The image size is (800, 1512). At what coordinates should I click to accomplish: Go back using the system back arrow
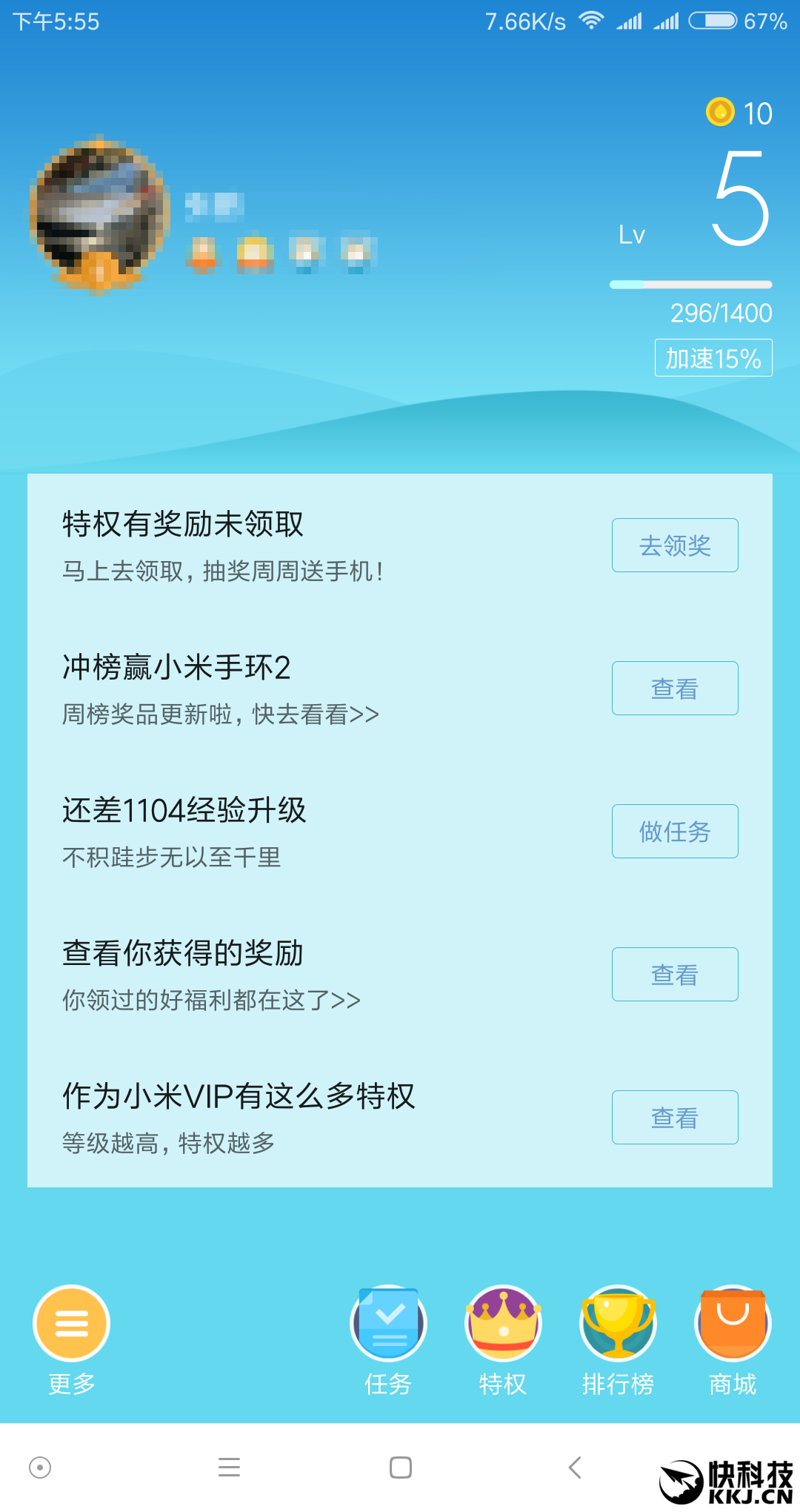(x=575, y=1468)
